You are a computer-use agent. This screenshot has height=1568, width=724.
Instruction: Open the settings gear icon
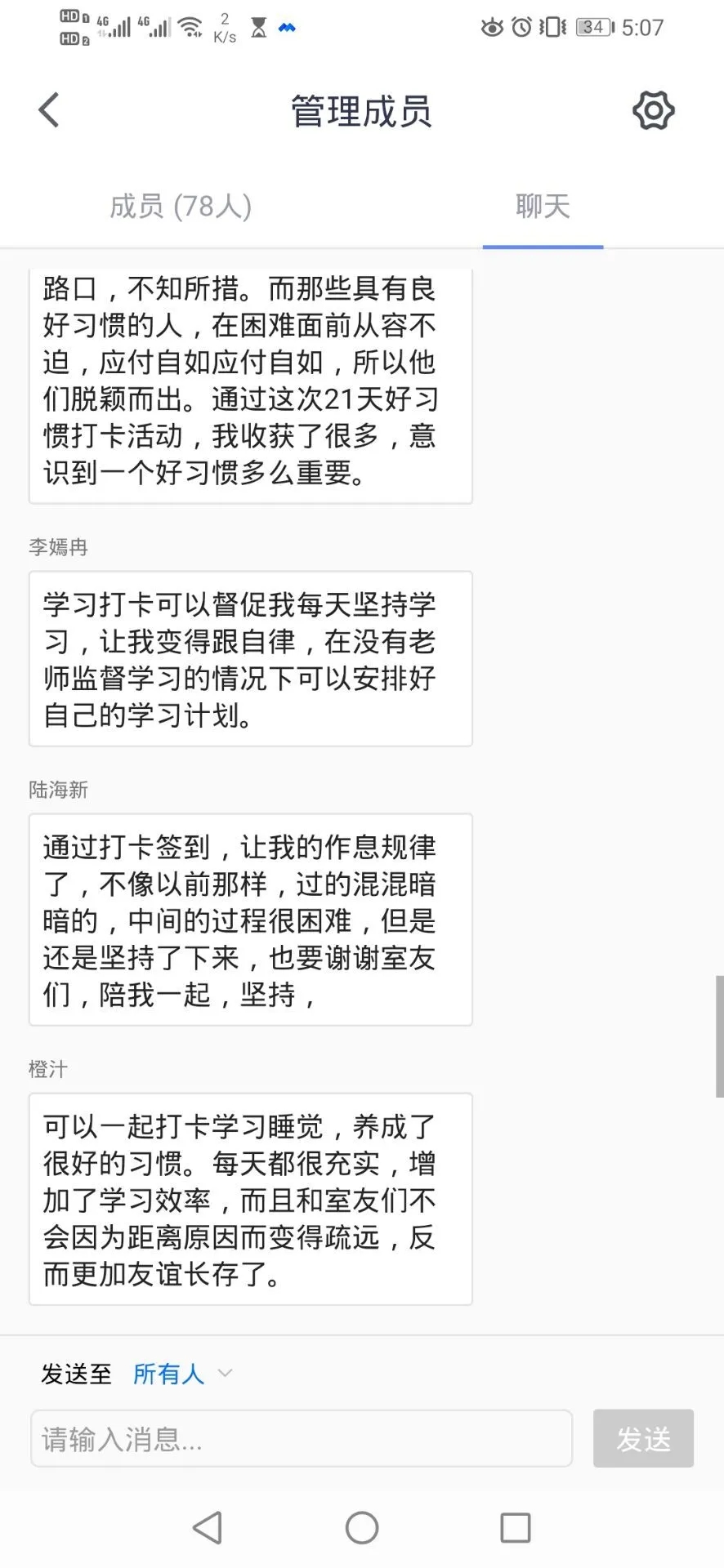click(x=653, y=110)
